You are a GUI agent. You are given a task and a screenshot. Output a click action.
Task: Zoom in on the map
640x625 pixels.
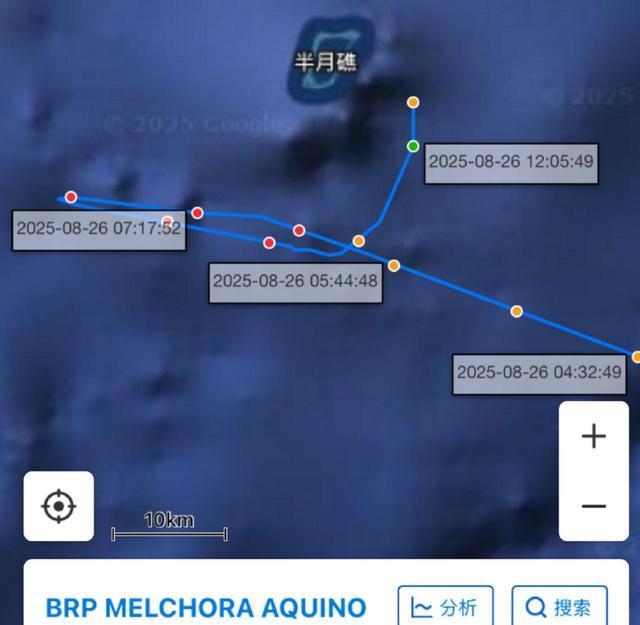coord(594,437)
